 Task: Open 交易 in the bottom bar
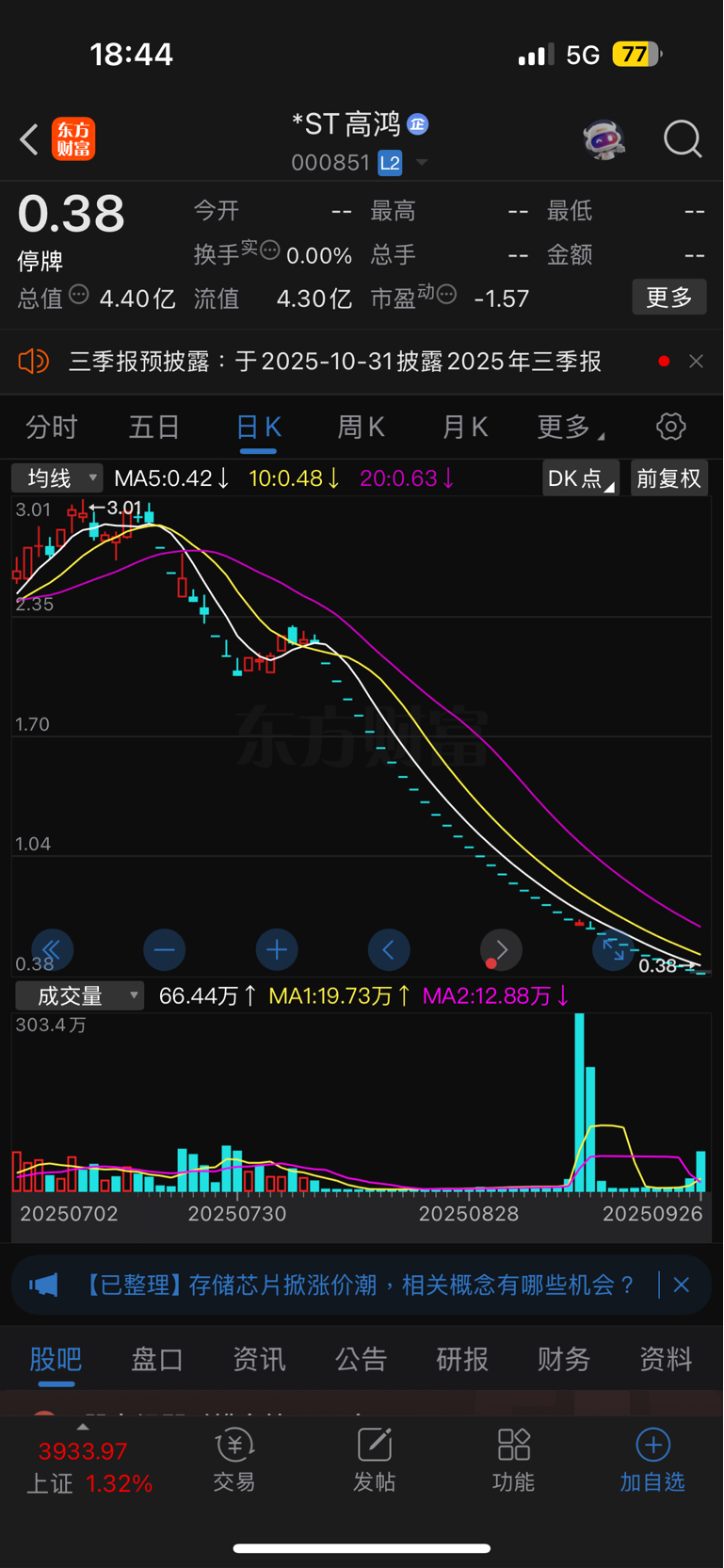[234, 1460]
